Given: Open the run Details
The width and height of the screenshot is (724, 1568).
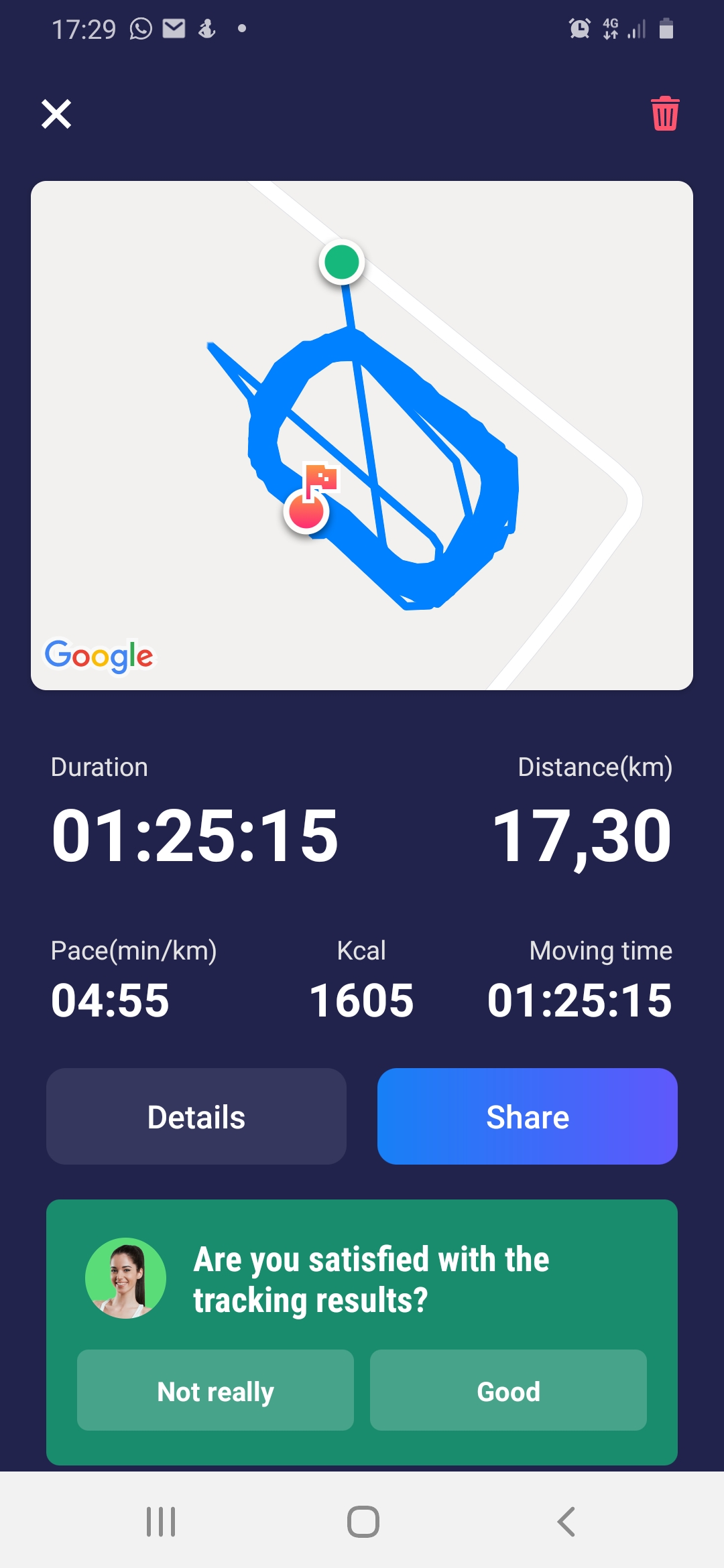Looking at the screenshot, I should click(x=196, y=1116).
